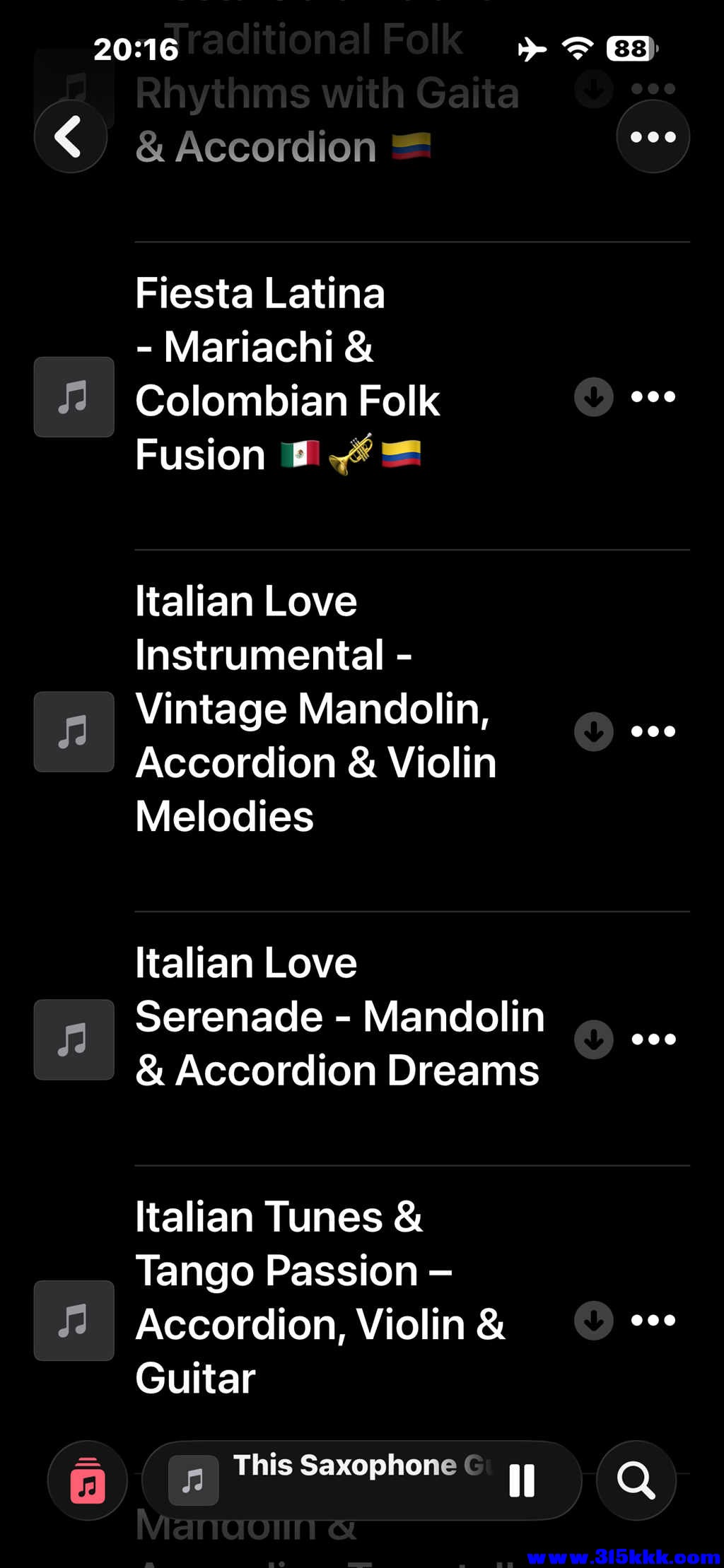Download Italian Love Serenade track
The width and height of the screenshot is (724, 1568).
[593, 1039]
